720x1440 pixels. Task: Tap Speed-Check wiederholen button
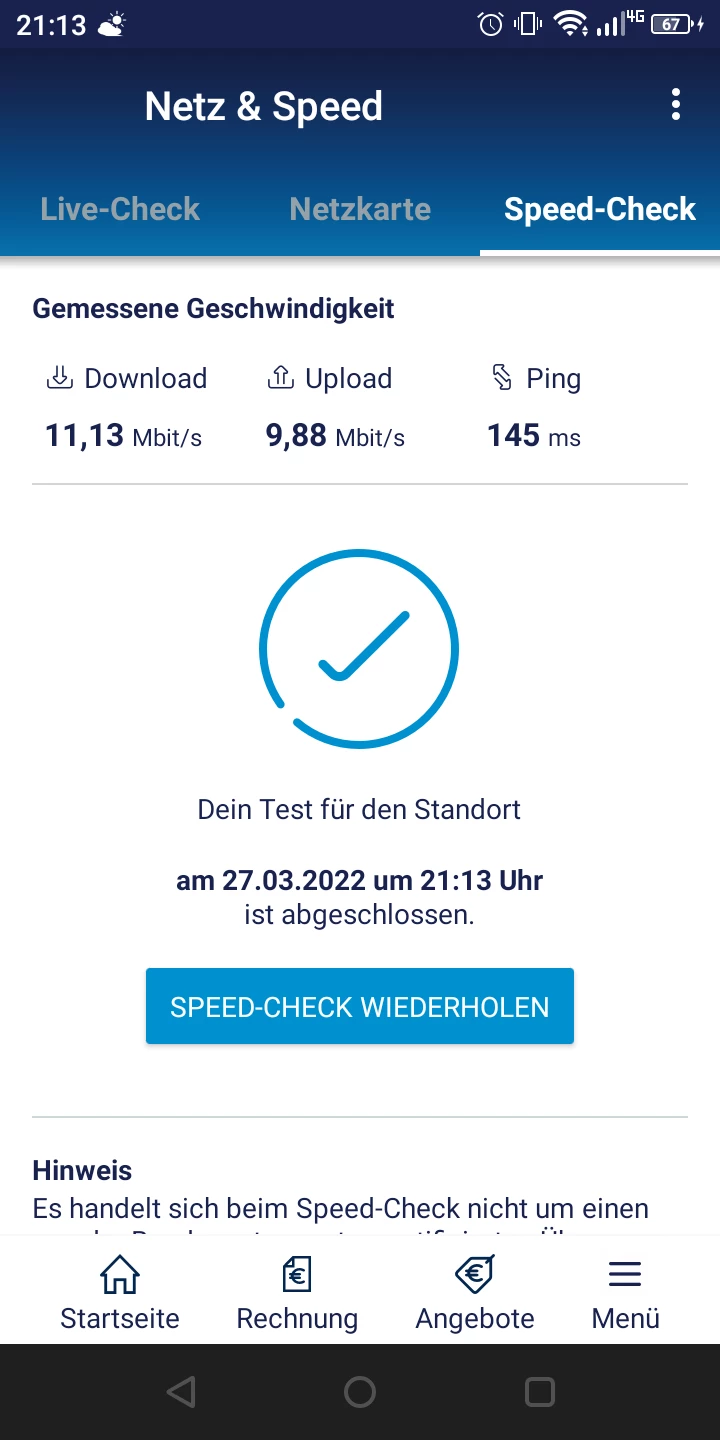pos(360,1006)
